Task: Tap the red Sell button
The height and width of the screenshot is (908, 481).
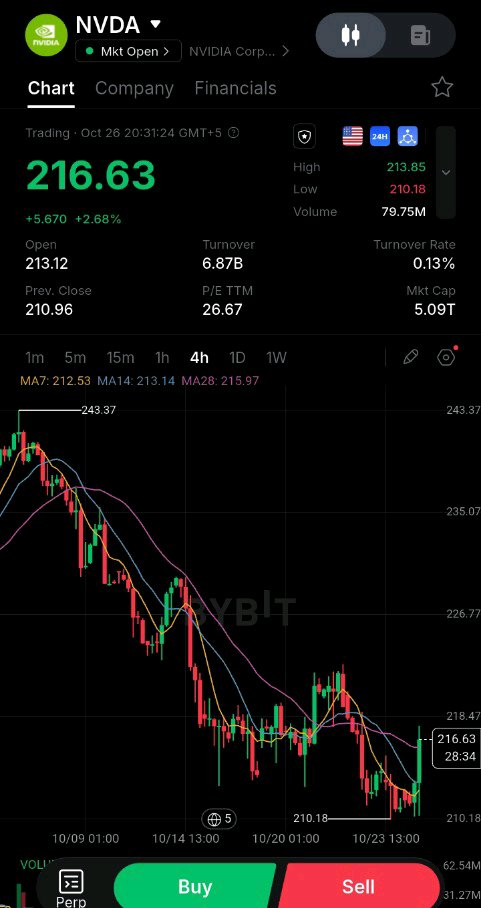Action: click(359, 886)
